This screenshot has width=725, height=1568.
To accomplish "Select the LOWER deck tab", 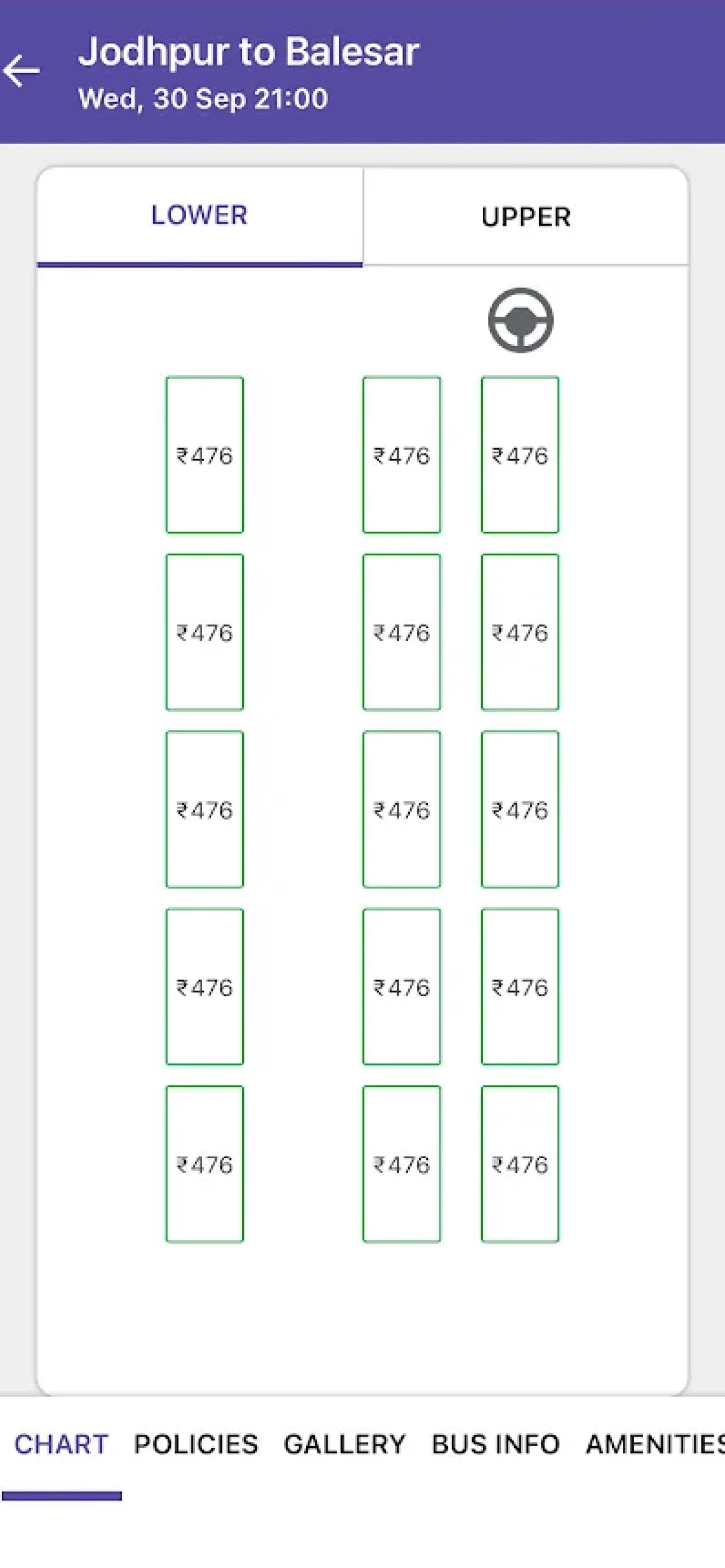I will point(200,216).
